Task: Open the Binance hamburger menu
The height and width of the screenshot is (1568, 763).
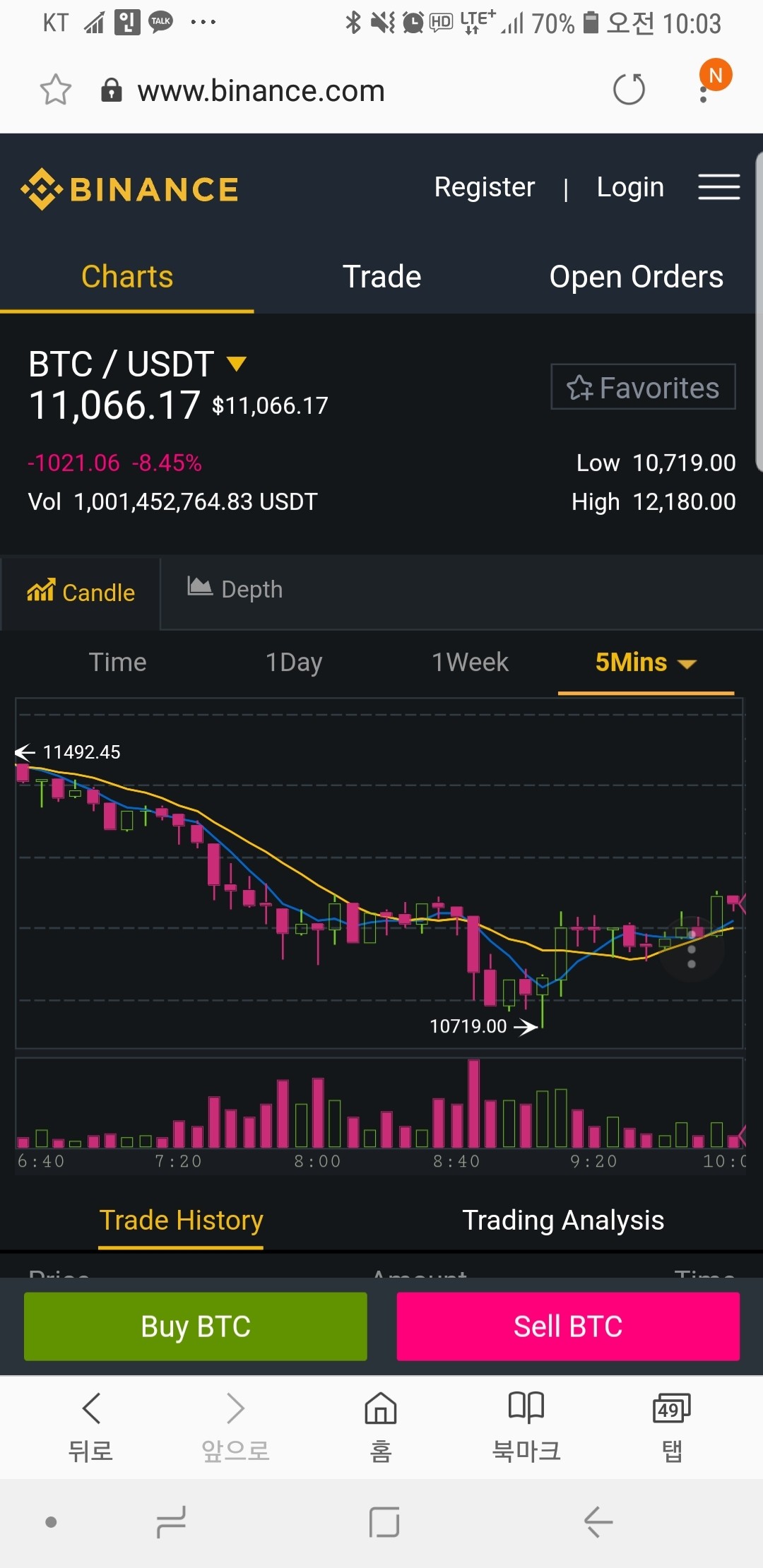Action: (x=718, y=187)
